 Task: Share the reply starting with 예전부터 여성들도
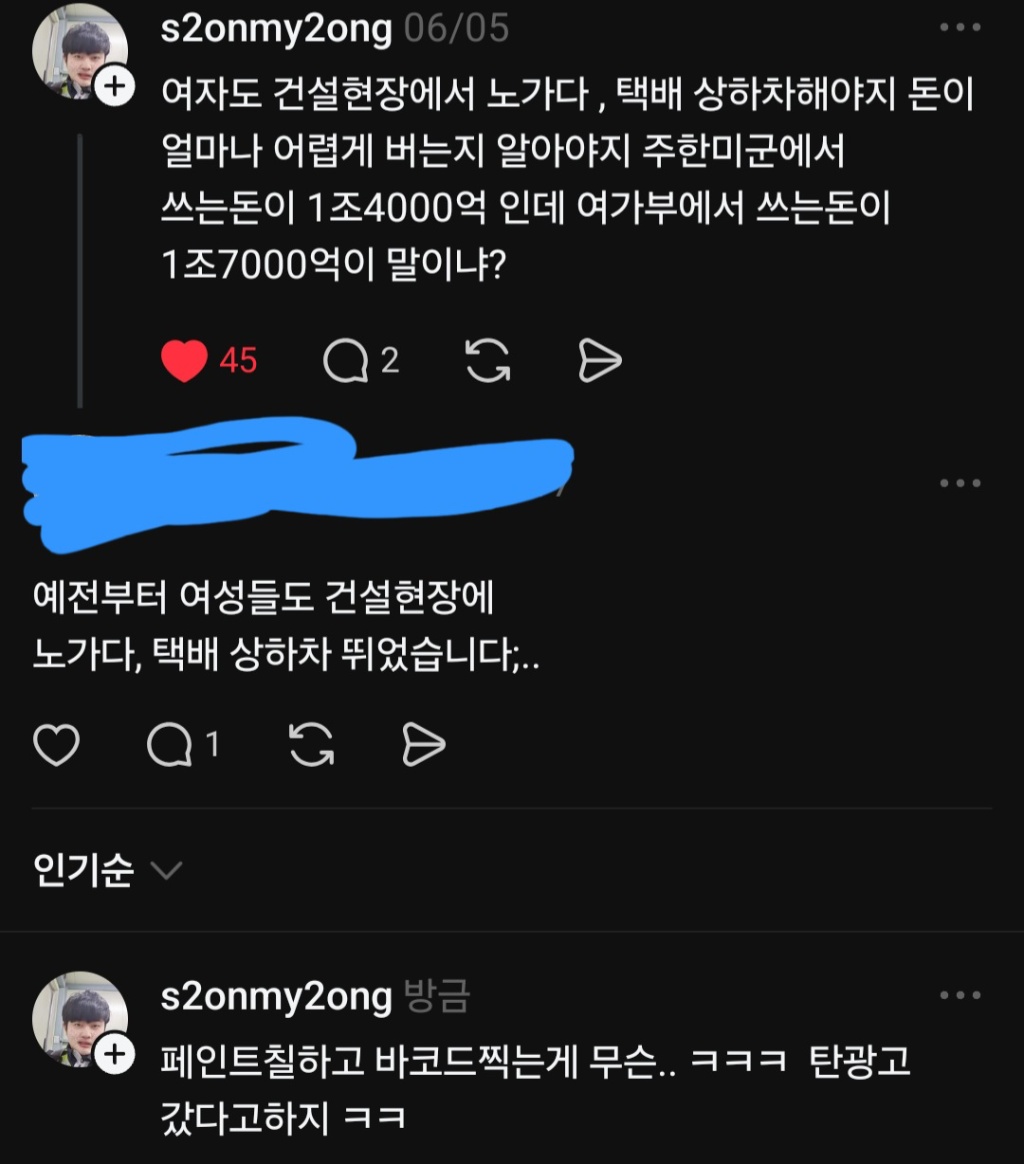click(423, 745)
